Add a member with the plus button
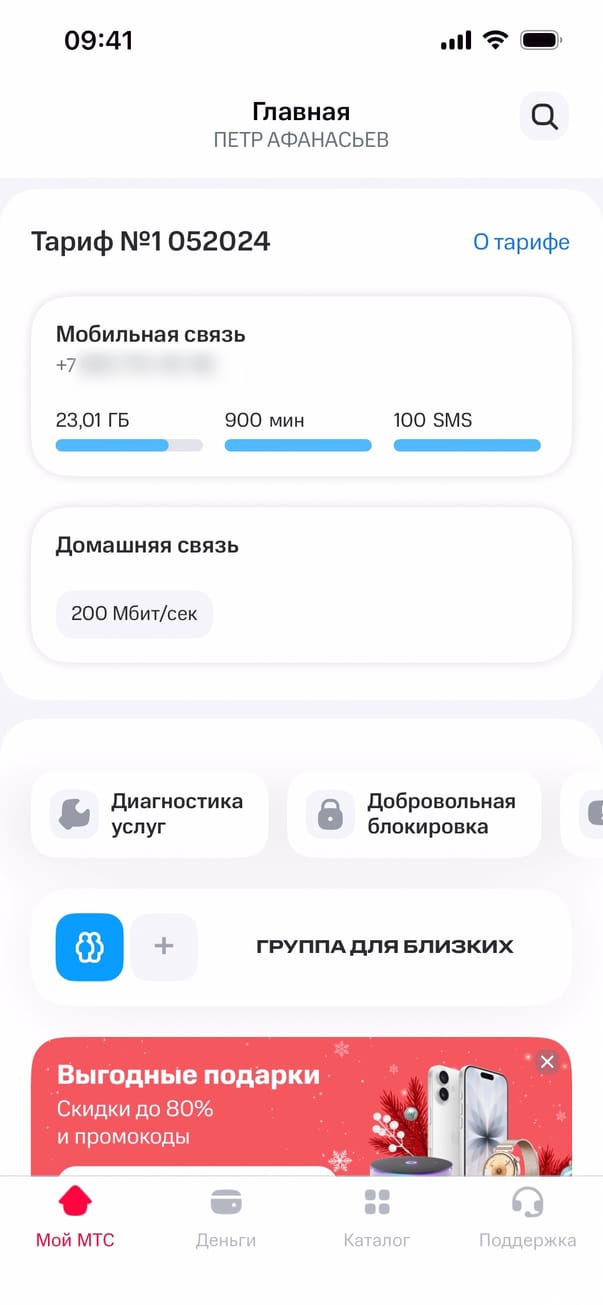The image size is (603, 1305). [x=164, y=946]
